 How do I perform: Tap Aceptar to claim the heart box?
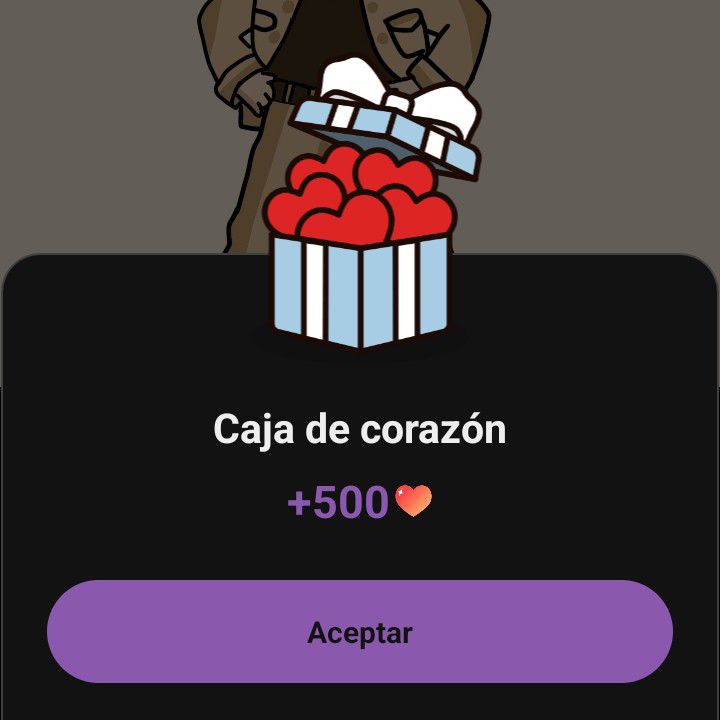[x=359, y=632]
